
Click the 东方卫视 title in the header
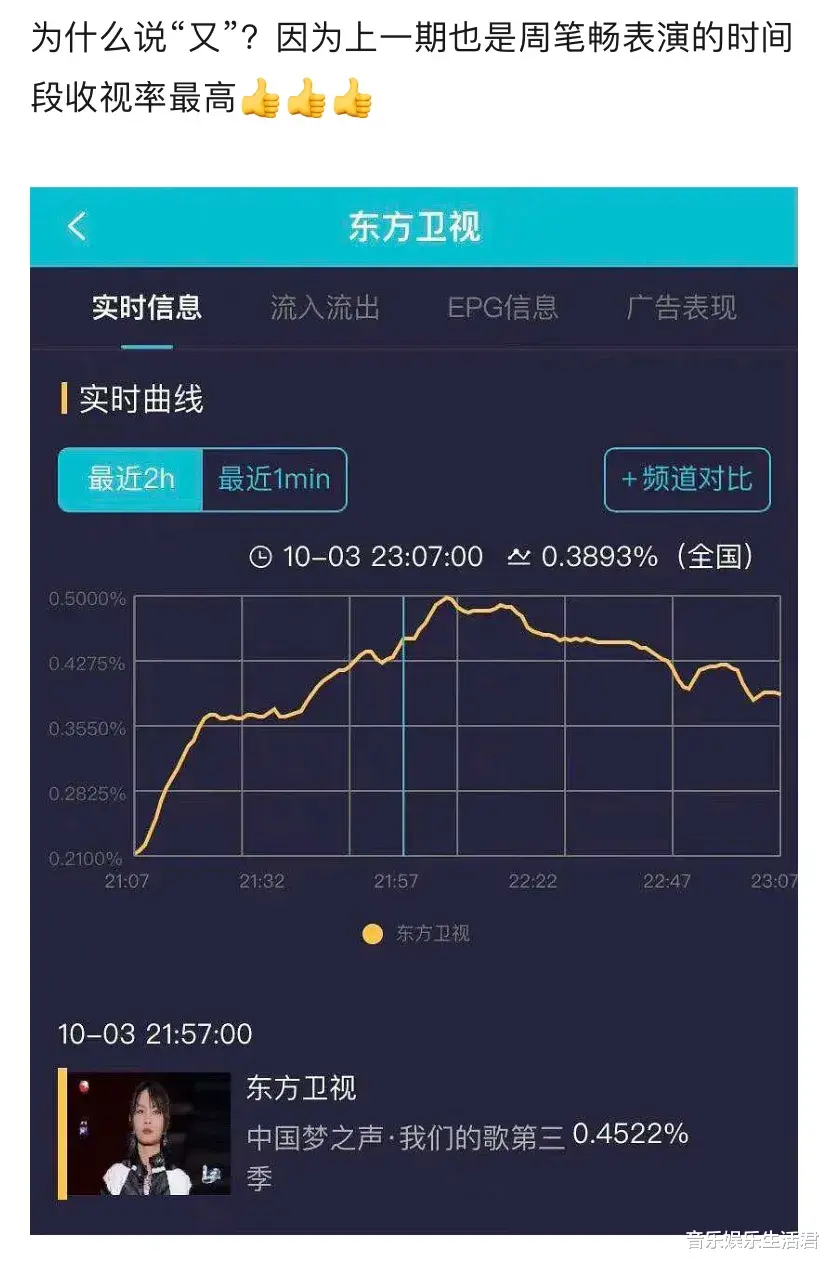(x=414, y=227)
